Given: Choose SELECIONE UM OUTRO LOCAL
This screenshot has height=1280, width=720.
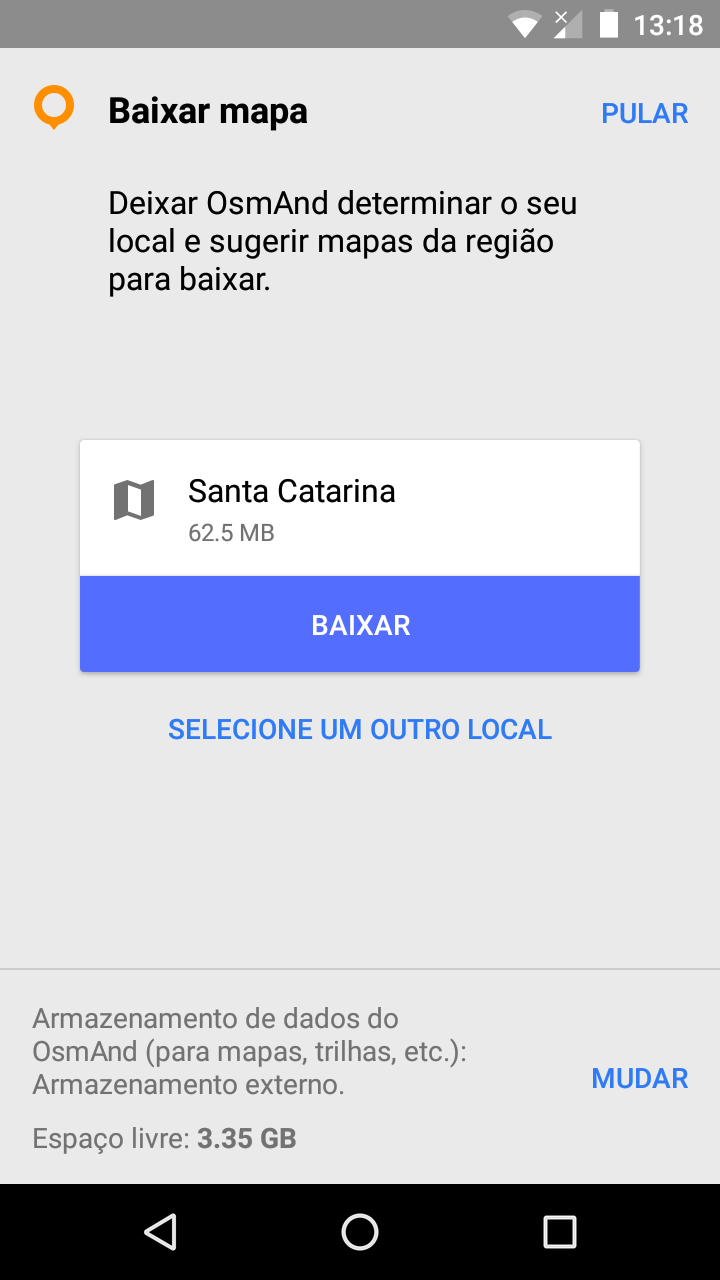Looking at the screenshot, I should click(360, 729).
